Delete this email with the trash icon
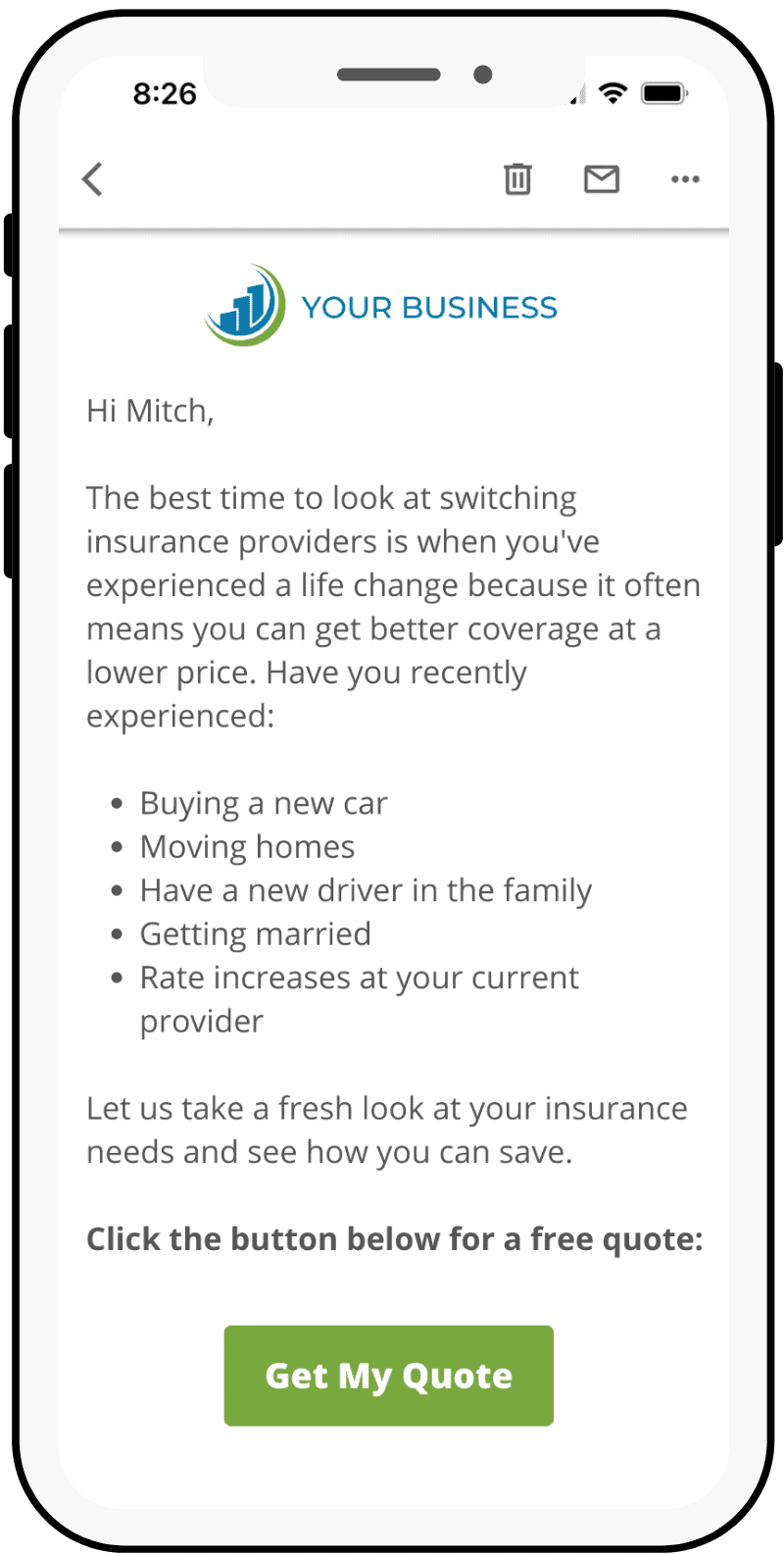The height and width of the screenshot is (1554, 784). (517, 179)
